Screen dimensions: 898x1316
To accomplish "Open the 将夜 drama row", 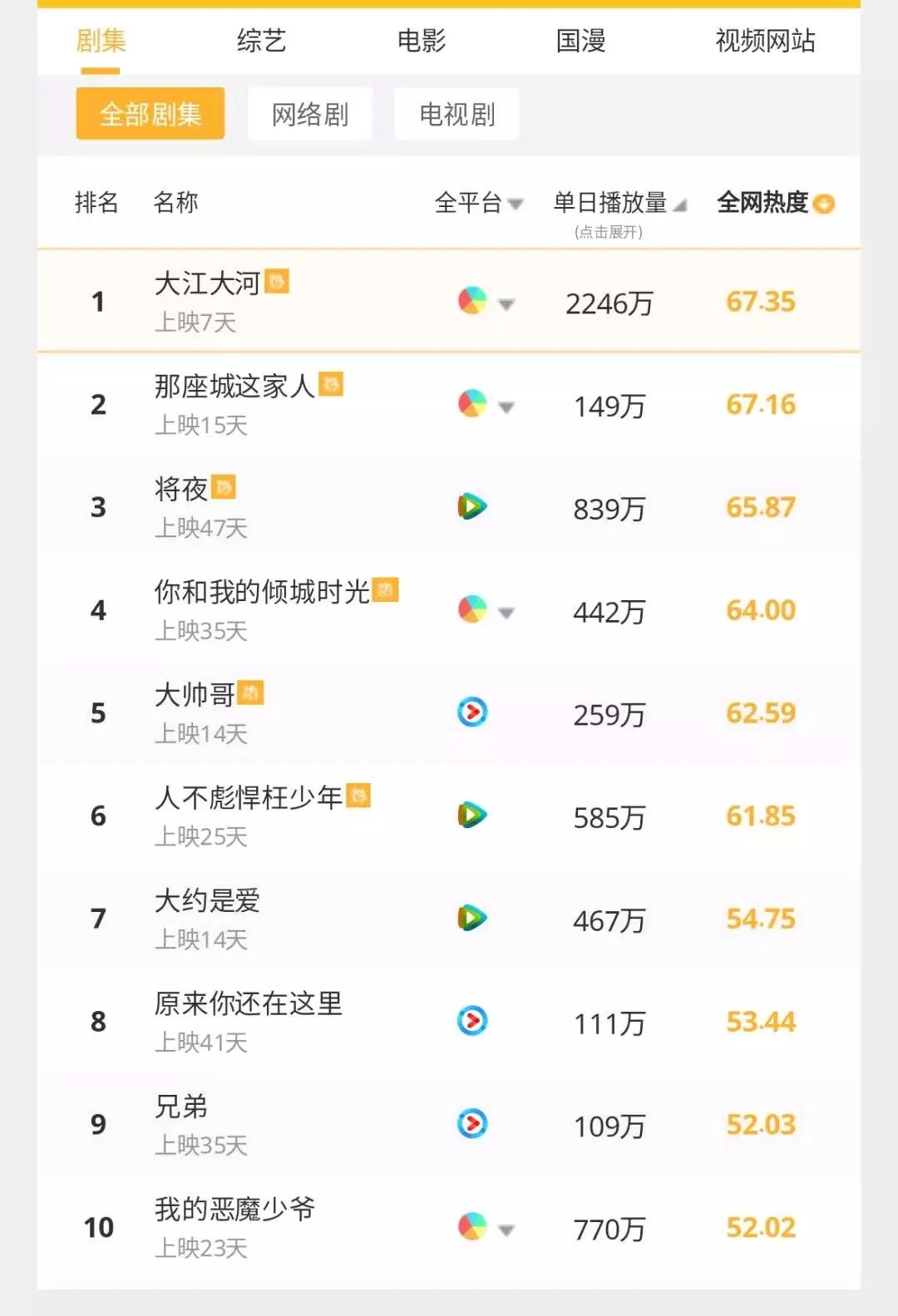I will tap(181, 489).
